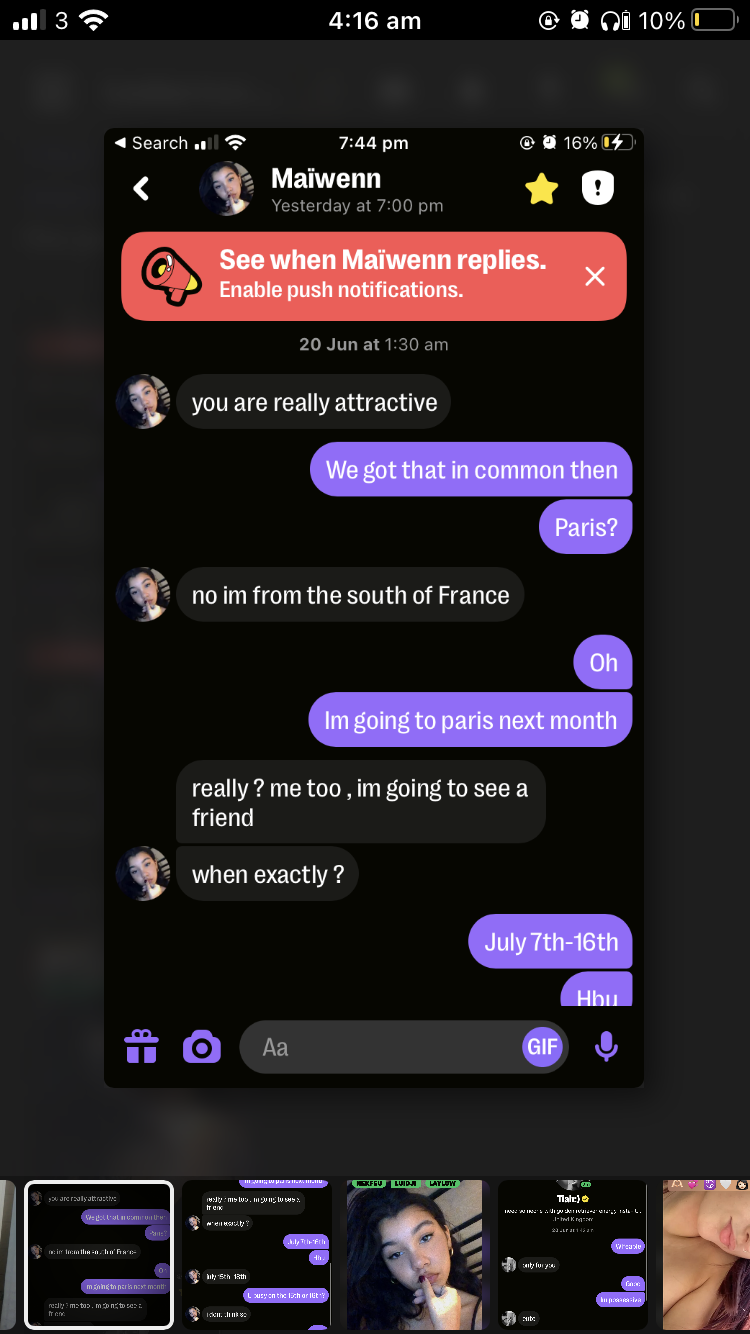
Task: Open the chat thumbnail showing 'when exactly?'
Action: pyautogui.click(x=256, y=1255)
